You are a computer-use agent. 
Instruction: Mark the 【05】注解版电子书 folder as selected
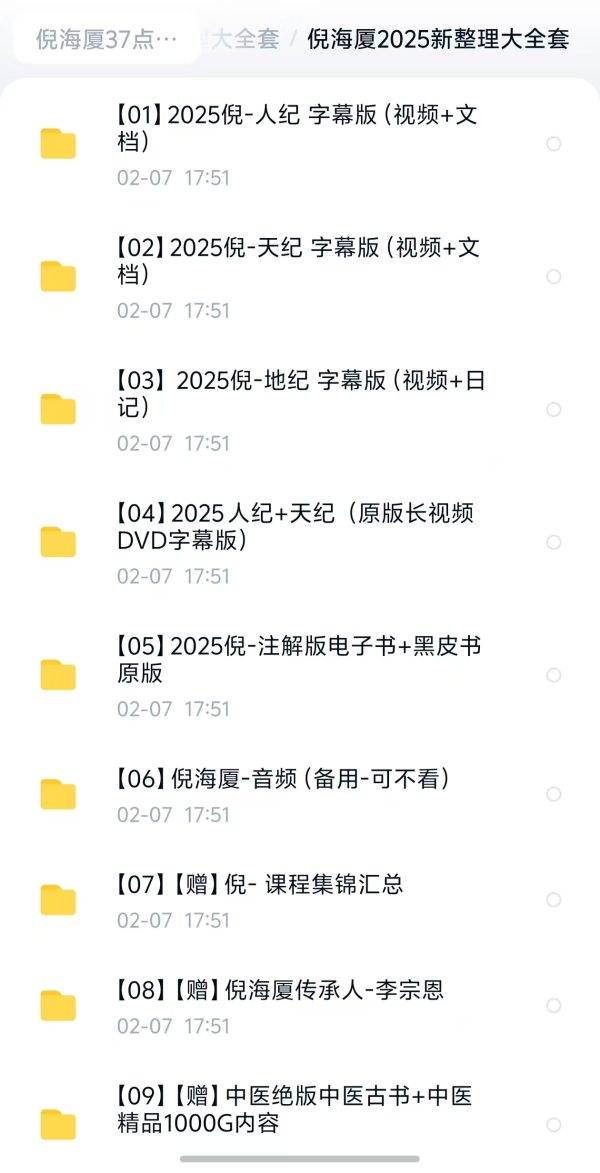coord(553,675)
